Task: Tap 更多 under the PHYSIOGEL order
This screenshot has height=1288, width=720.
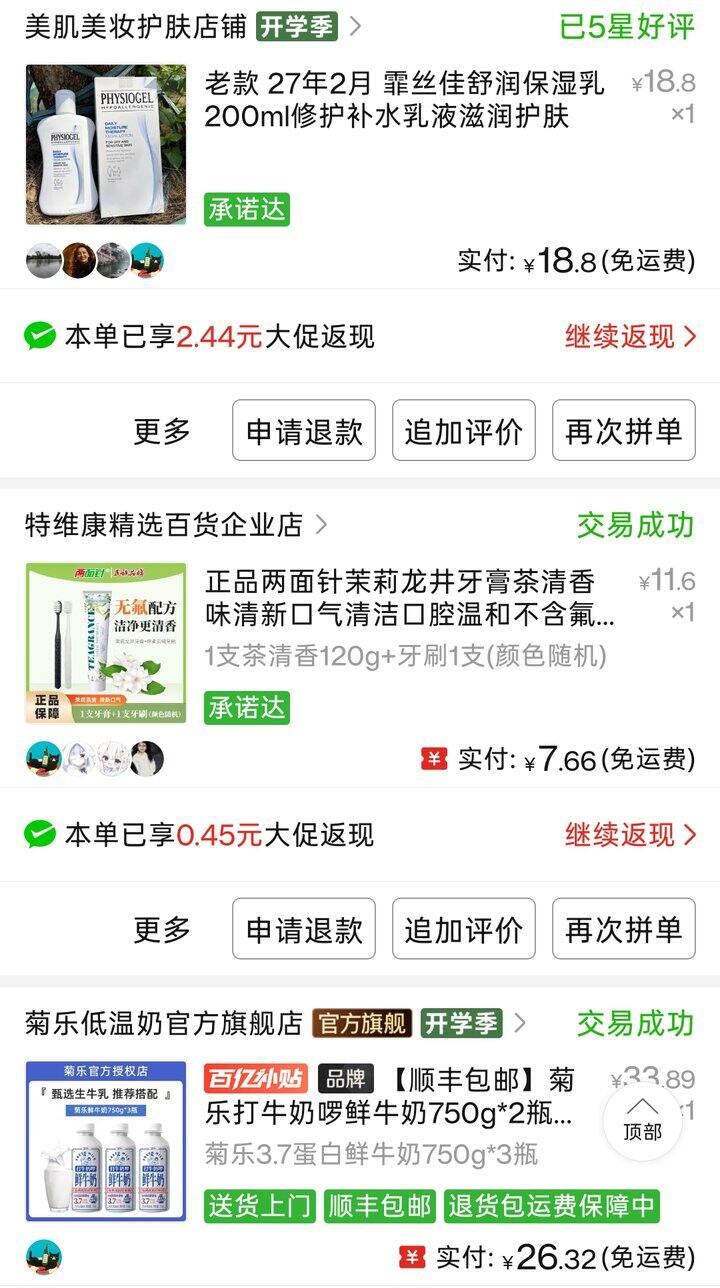Action: [162, 431]
